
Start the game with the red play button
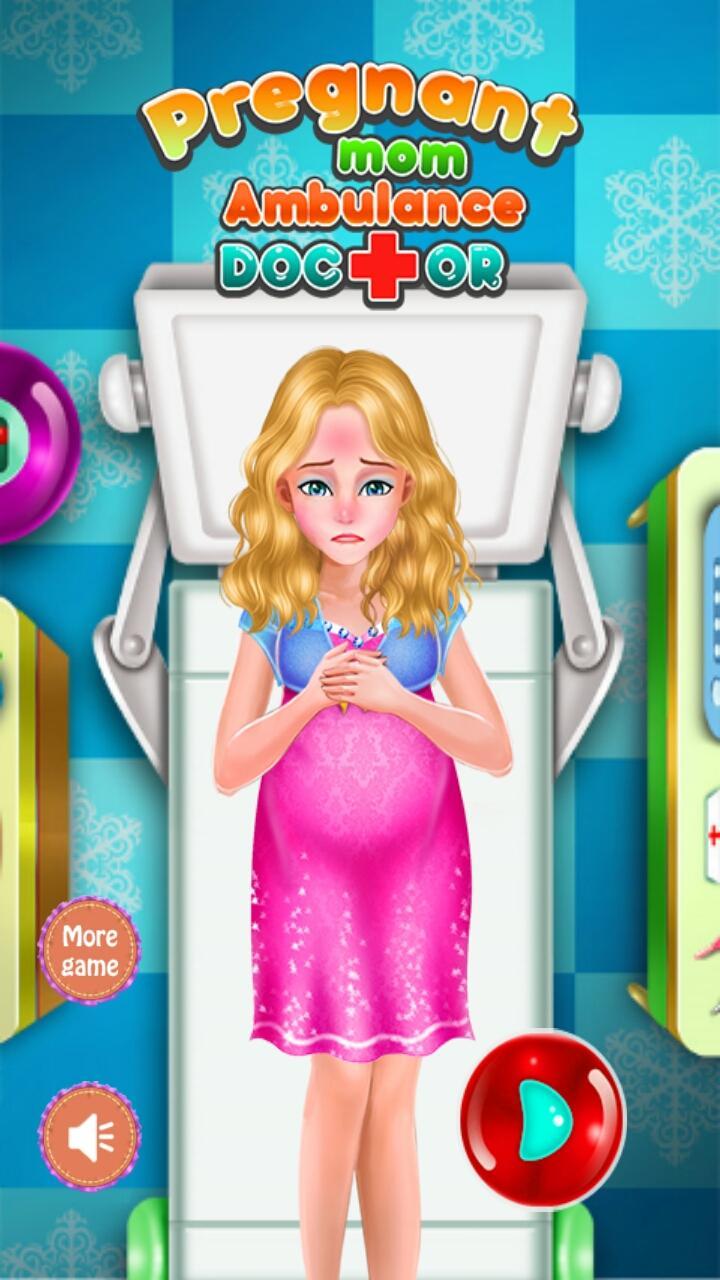(543, 1119)
